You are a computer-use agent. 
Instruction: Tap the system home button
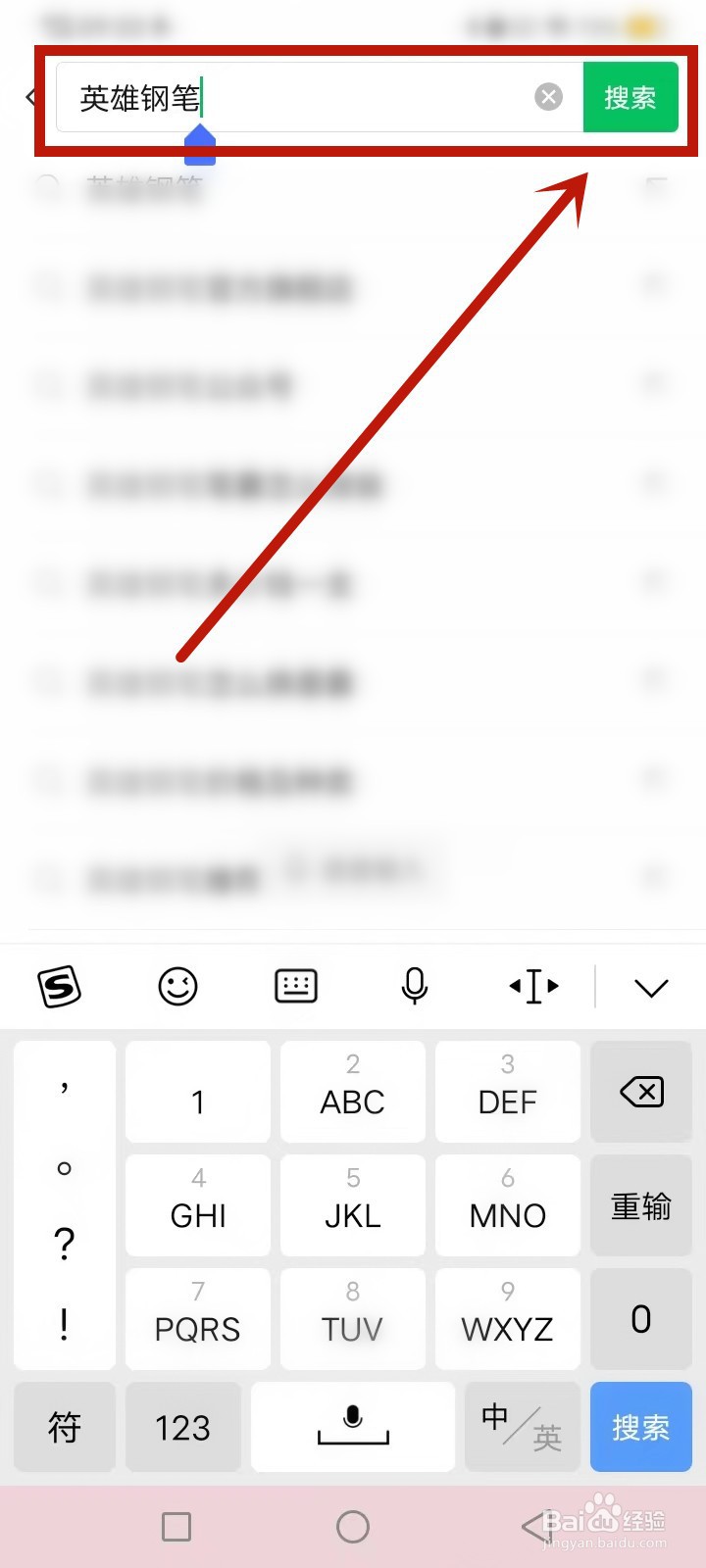coord(353,1526)
